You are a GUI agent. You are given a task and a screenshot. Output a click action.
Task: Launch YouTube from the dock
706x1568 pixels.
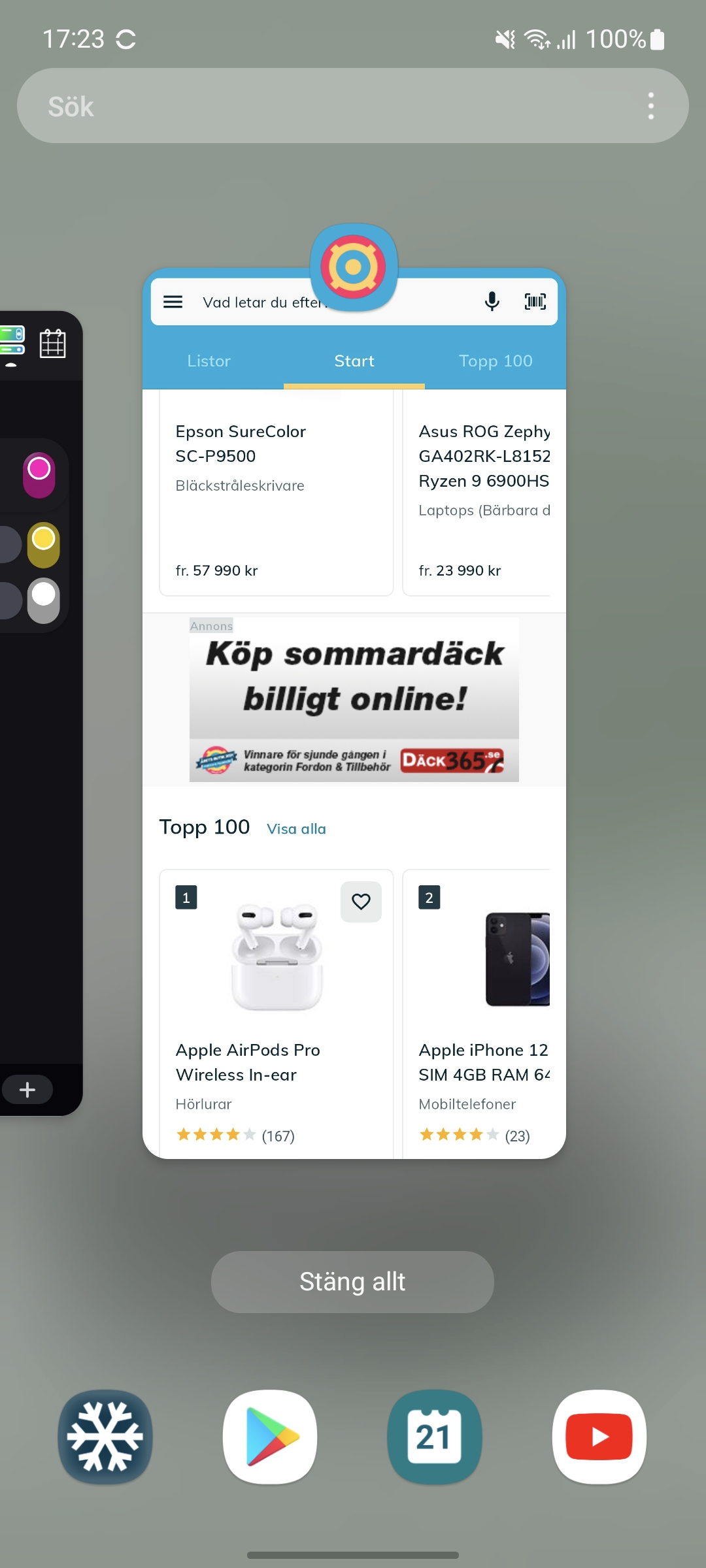click(599, 1437)
